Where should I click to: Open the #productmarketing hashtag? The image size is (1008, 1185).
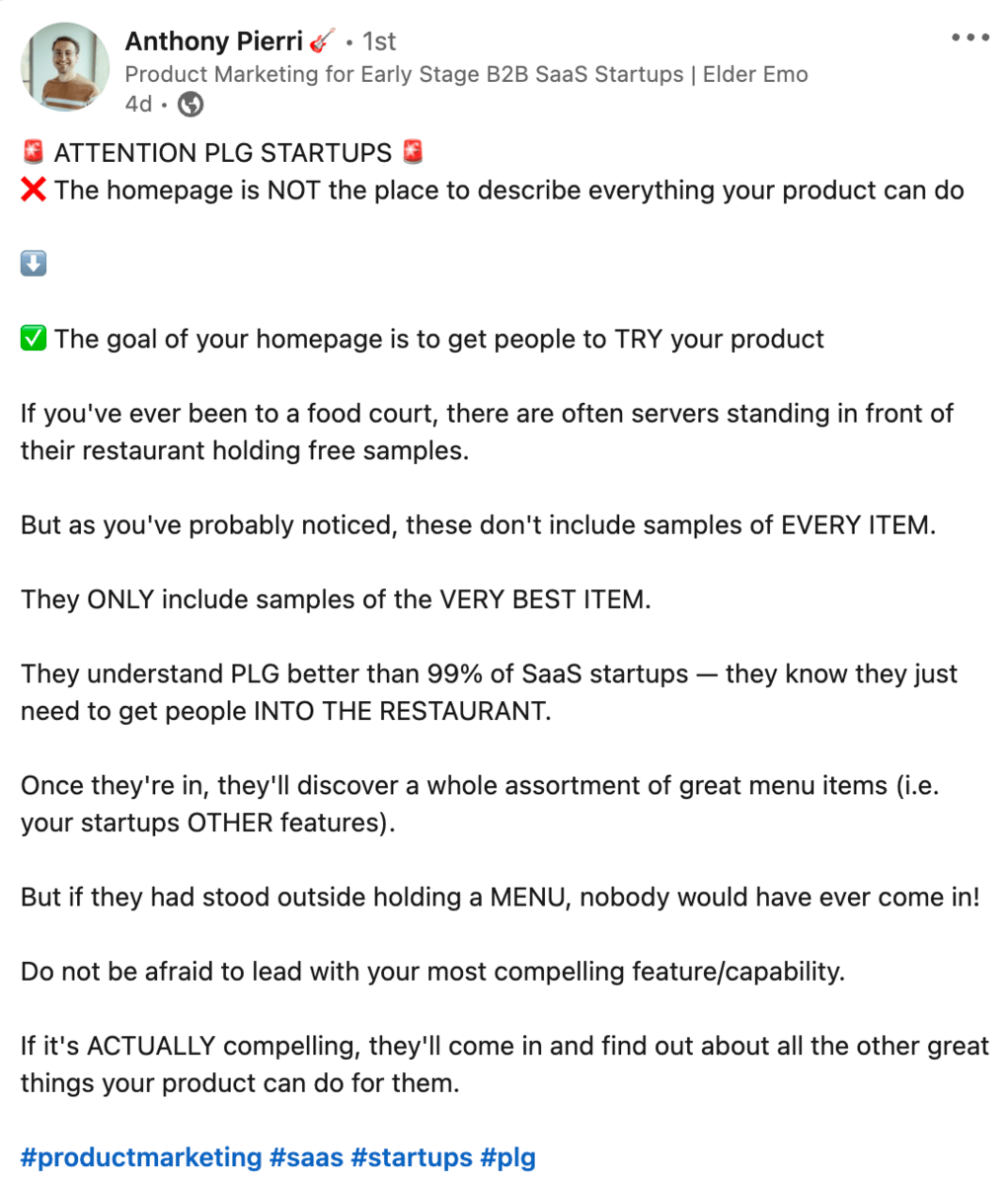[141, 1157]
